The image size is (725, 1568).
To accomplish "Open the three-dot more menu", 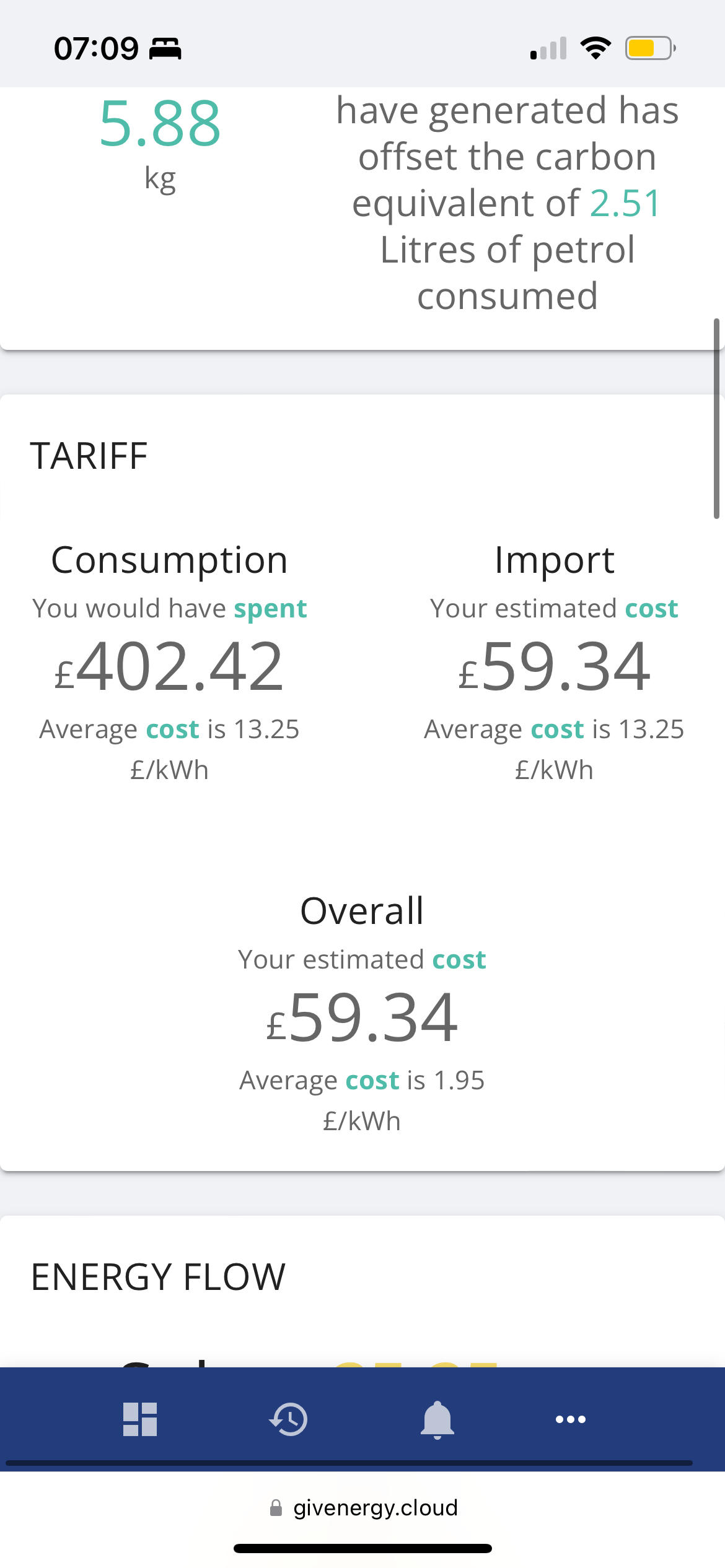I will (571, 1419).
